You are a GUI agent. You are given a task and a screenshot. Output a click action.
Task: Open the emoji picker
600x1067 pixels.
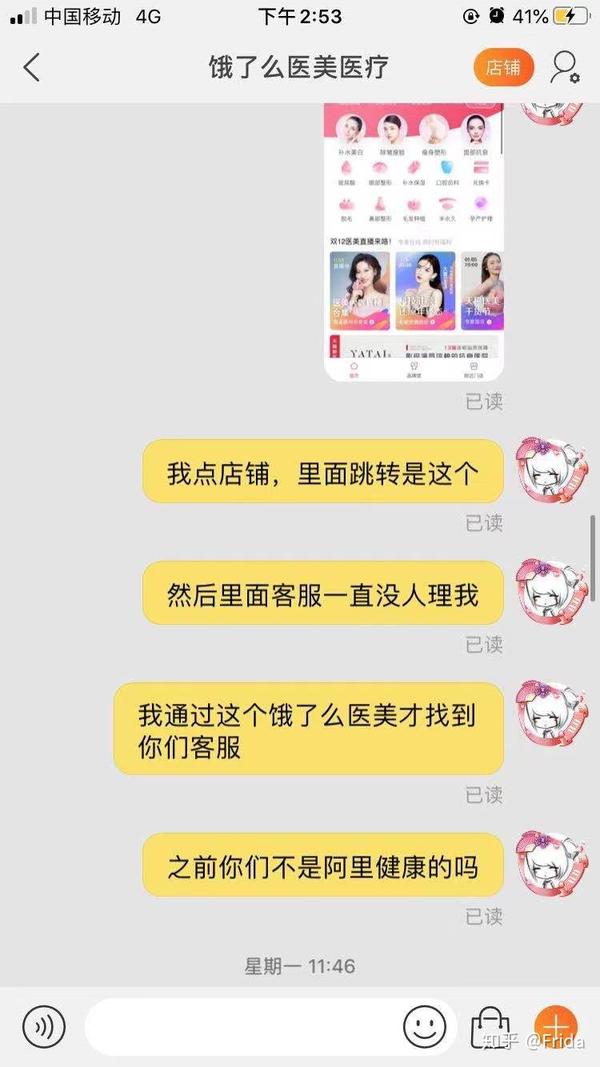coord(424,1026)
